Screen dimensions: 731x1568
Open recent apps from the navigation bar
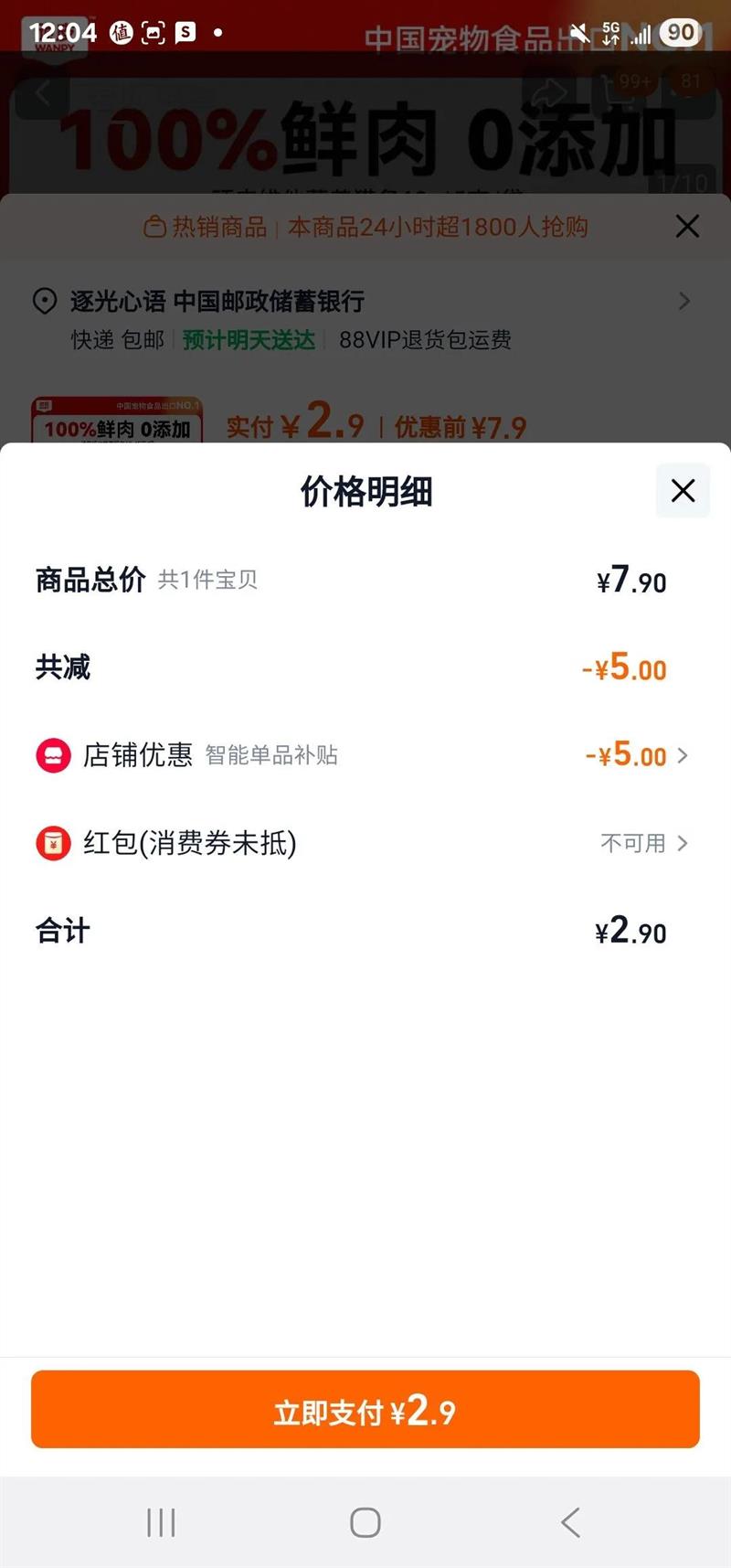(161, 1522)
